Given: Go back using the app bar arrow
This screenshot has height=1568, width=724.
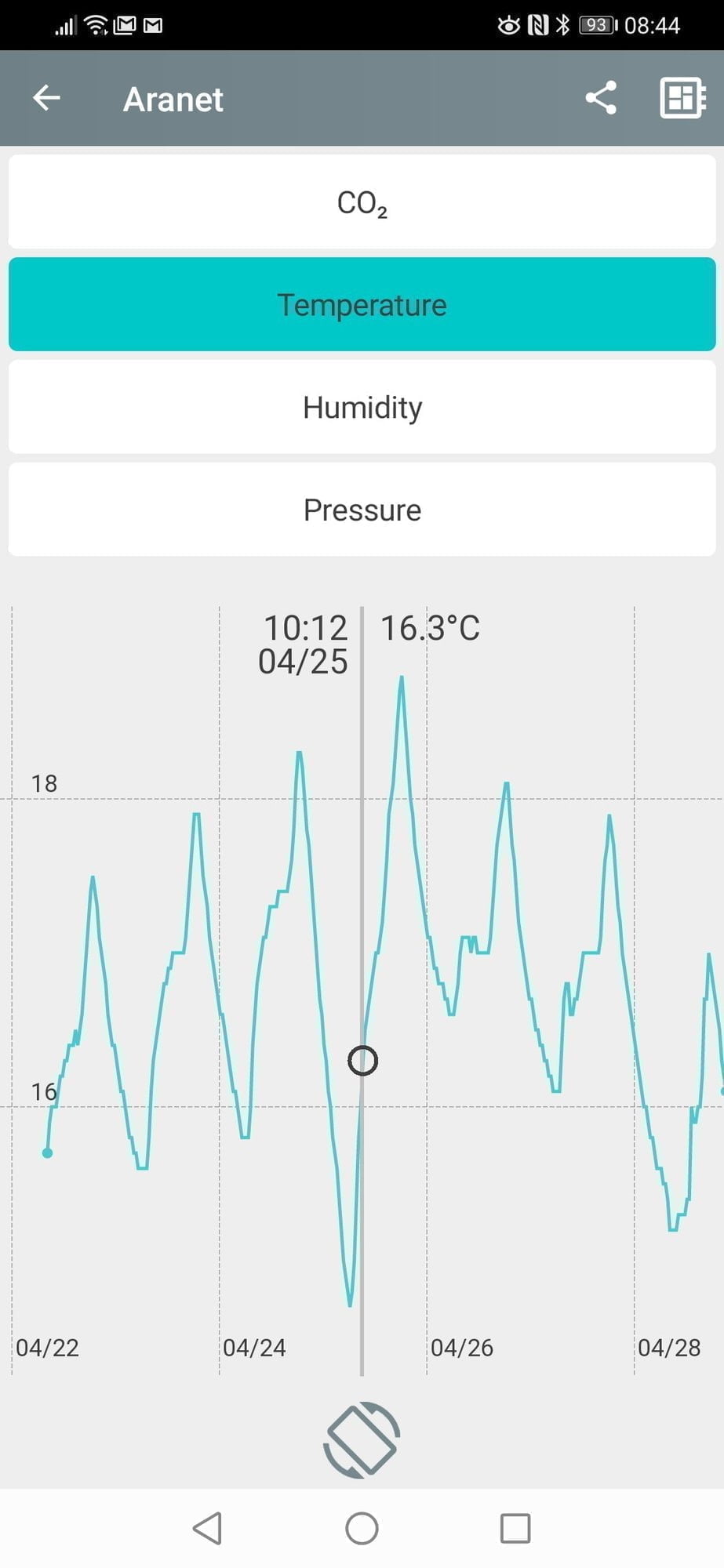Looking at the screenshot, I should 46,98.
